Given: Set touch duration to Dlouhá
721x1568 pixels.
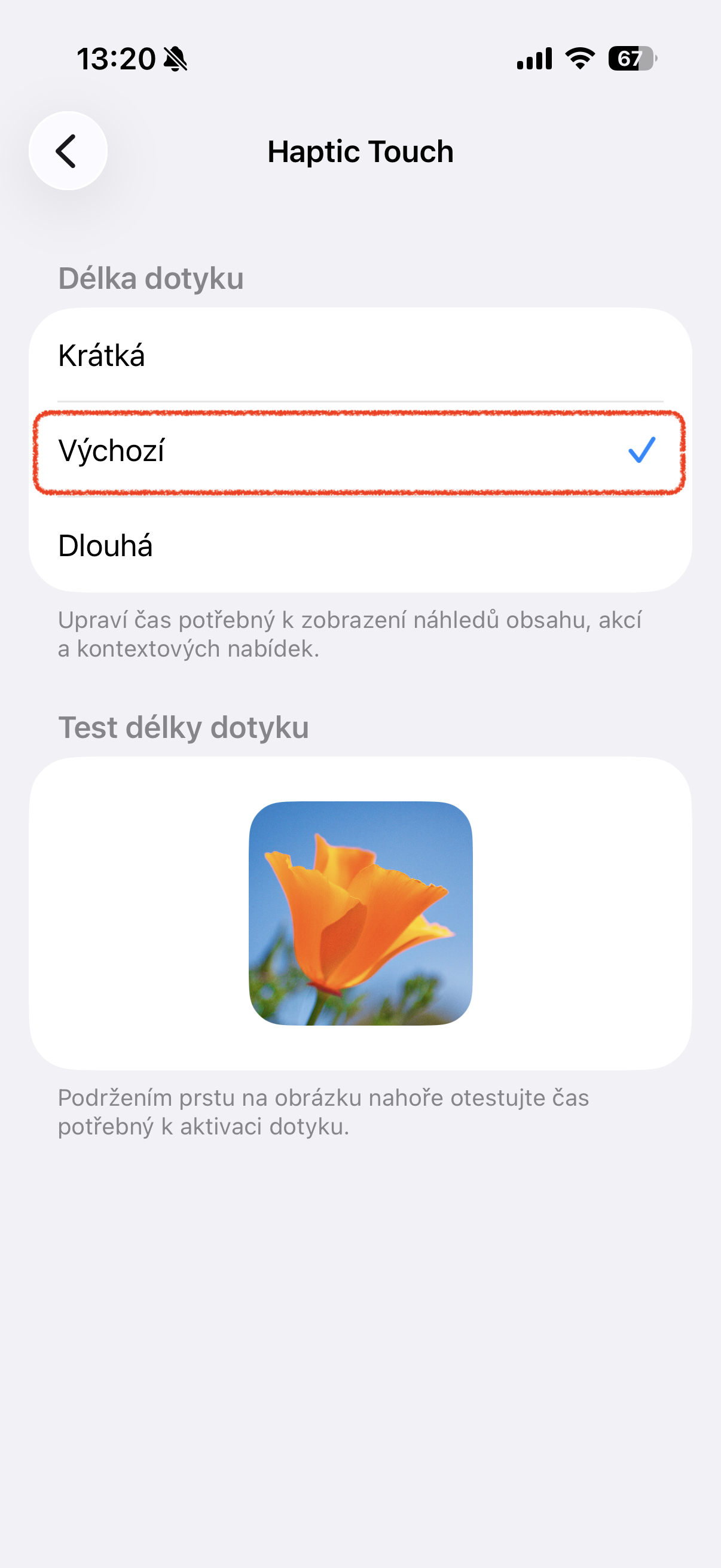Looking at the screenshot, I should [359, 545].
